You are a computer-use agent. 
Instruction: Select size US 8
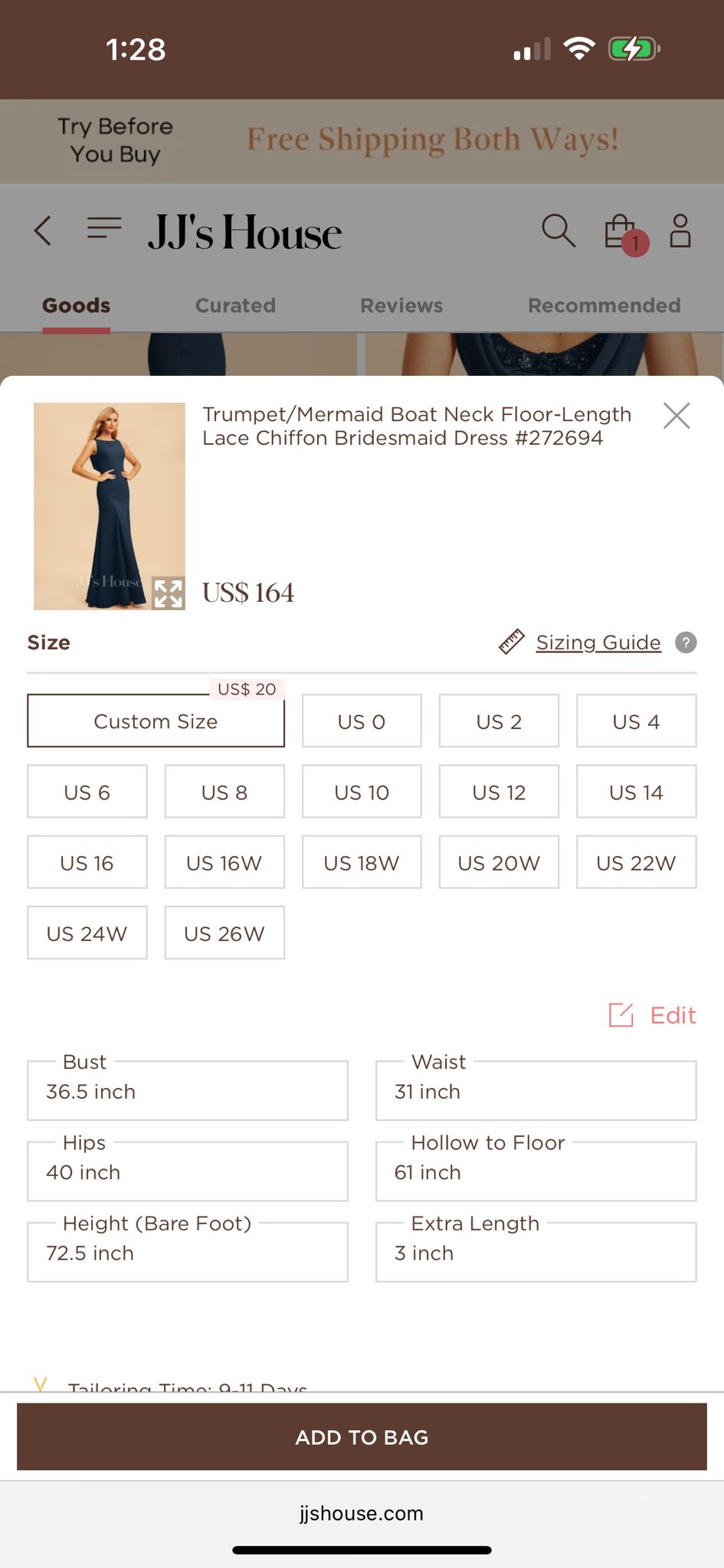[224, 792]
